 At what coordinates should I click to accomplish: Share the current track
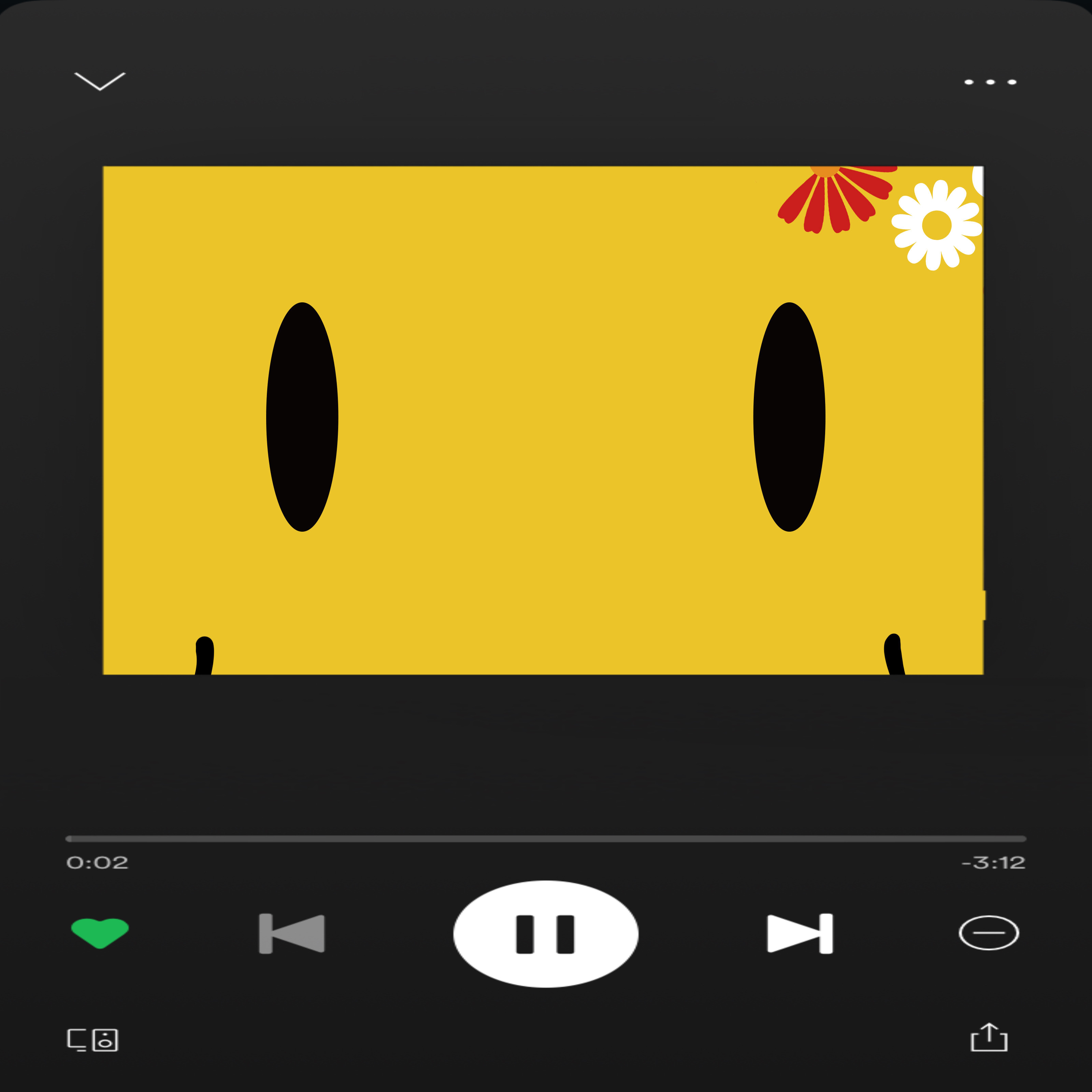[x=989, y=1038]
